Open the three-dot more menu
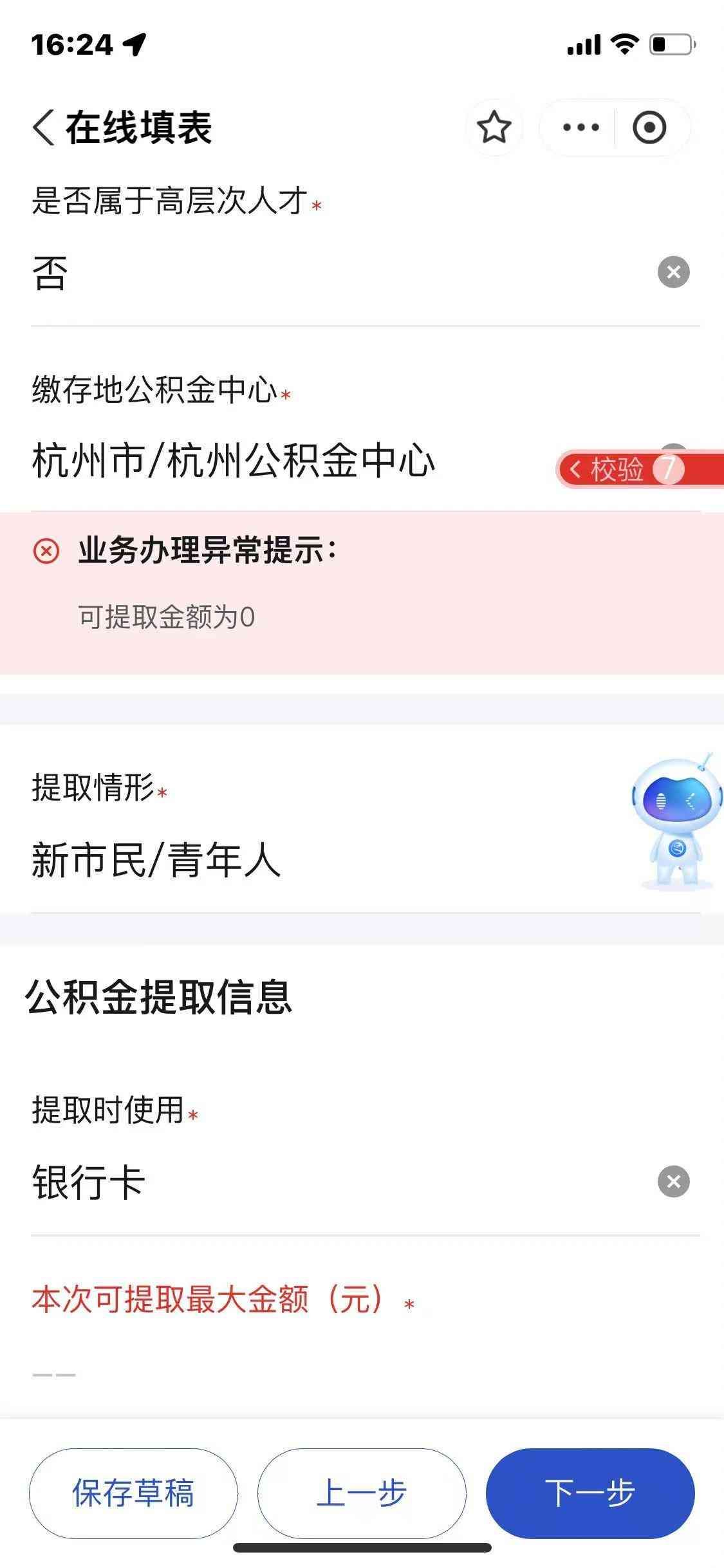This screenshot has width=724, height=1568. (x=580, y=127)
